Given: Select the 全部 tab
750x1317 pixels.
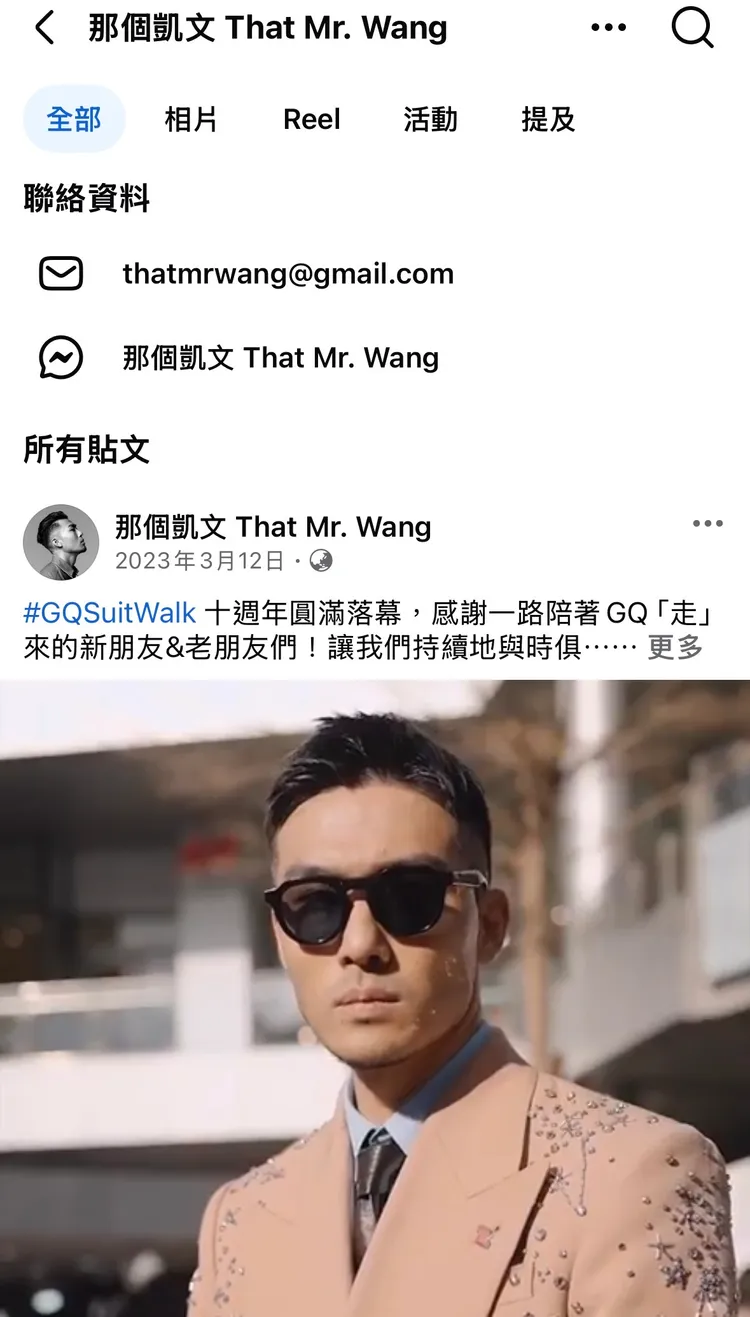Looking at the screenshot, I should coord(74,120).
